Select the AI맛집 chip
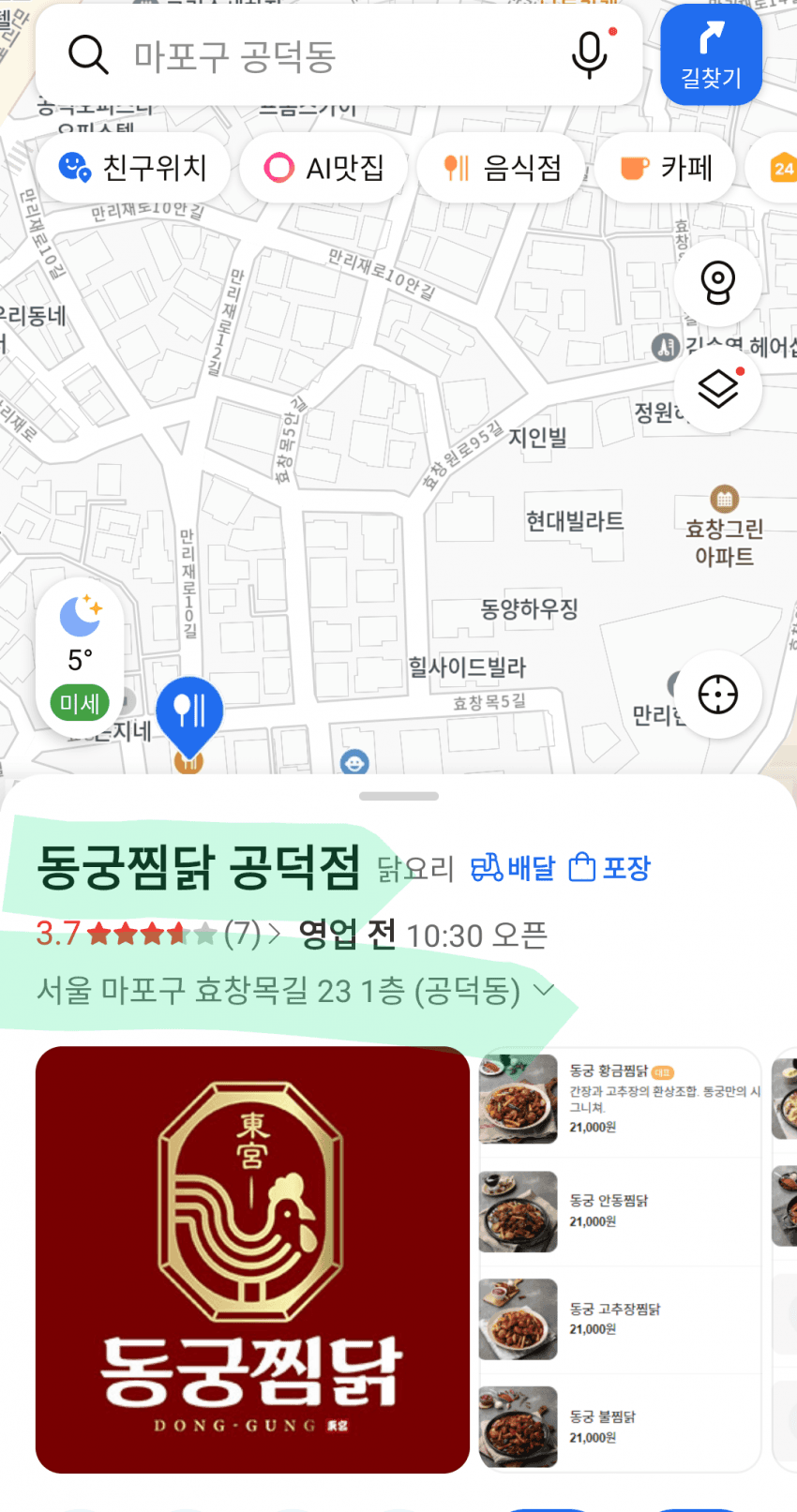The height and width of the screenshot is (1512, 797). point(324,168)
